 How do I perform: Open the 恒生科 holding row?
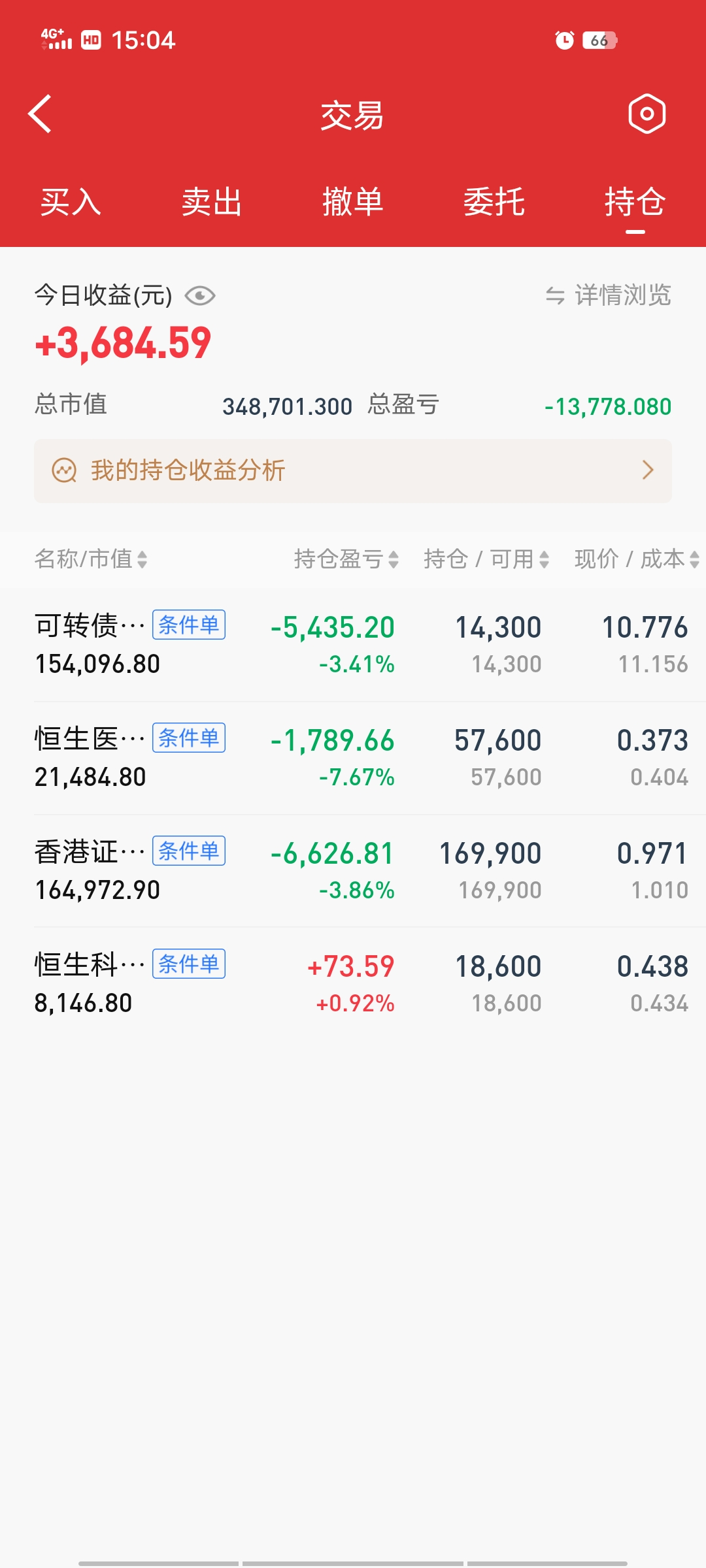(x=353, y=984)
